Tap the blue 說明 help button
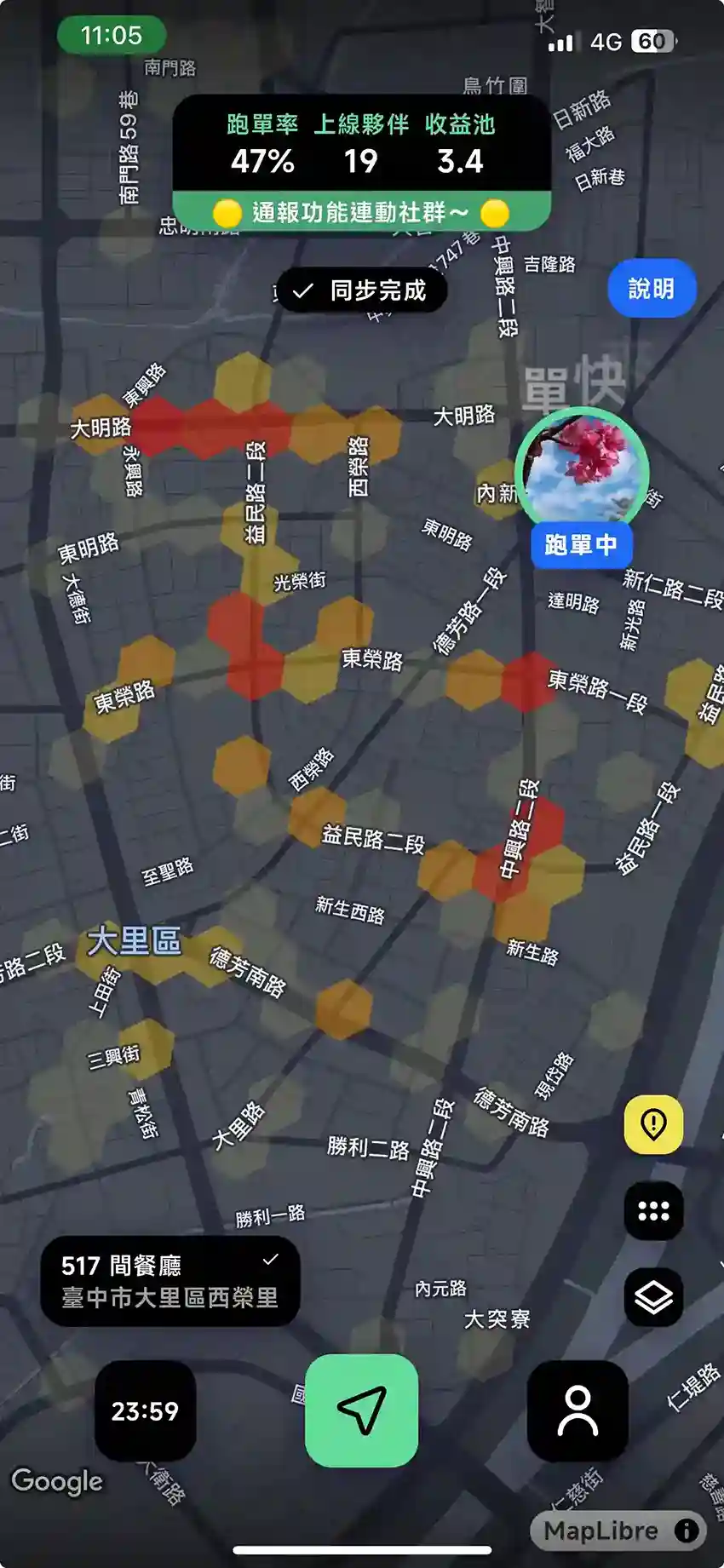Image resolution: width=724 pixels, height=1568 pixels. pyautogui.click(x=652, y=289)
